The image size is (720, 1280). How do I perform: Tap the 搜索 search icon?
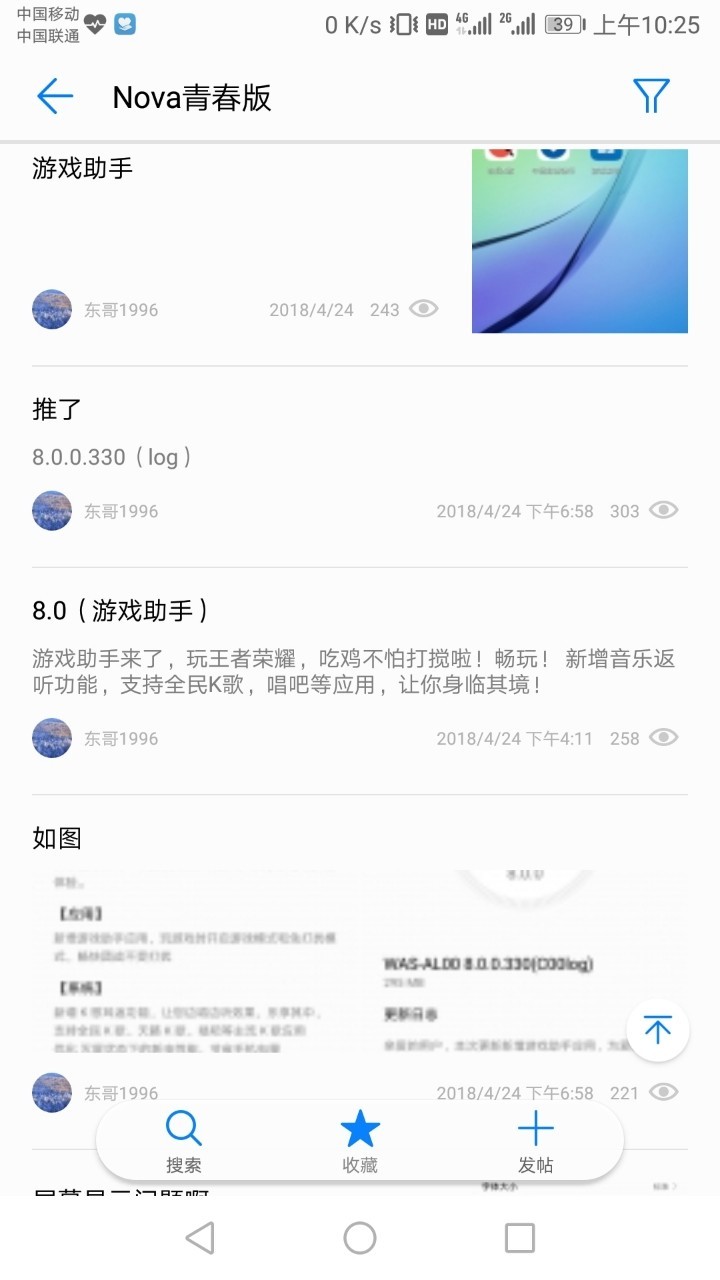184,1126
